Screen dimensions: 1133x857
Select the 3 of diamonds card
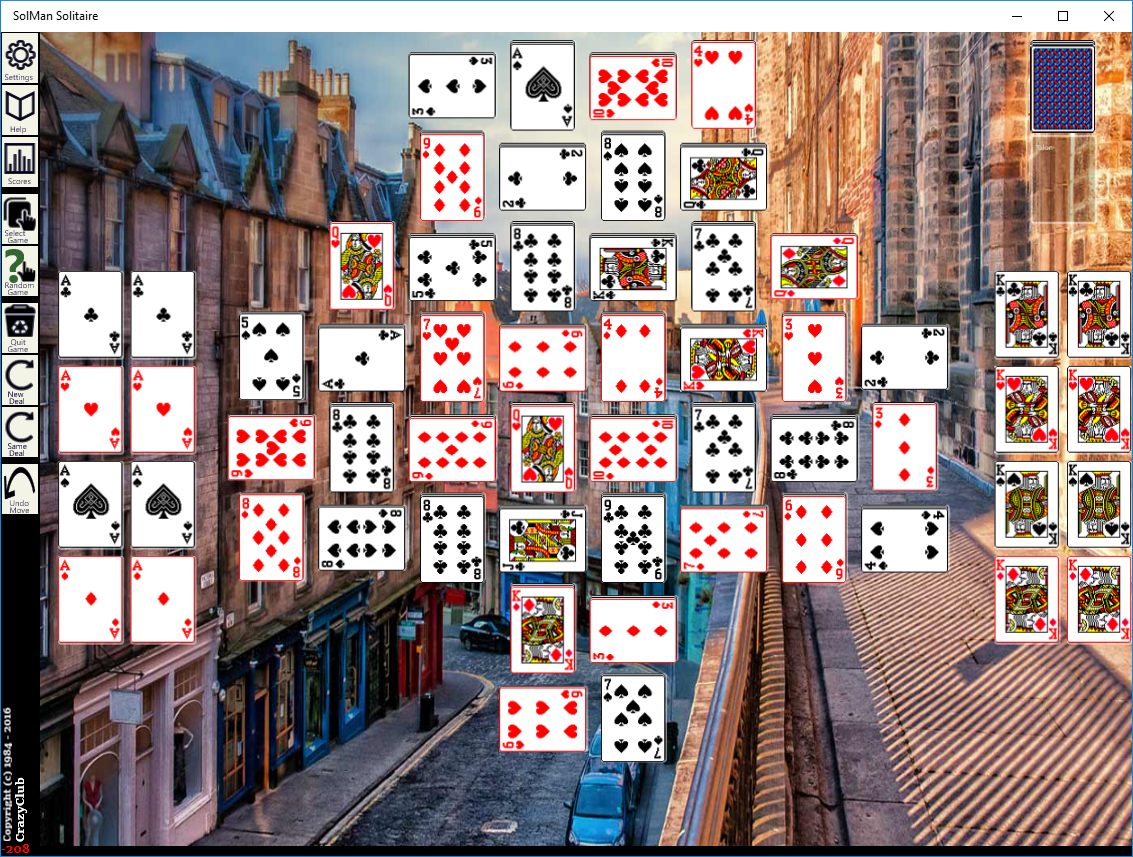pos(904,447)
